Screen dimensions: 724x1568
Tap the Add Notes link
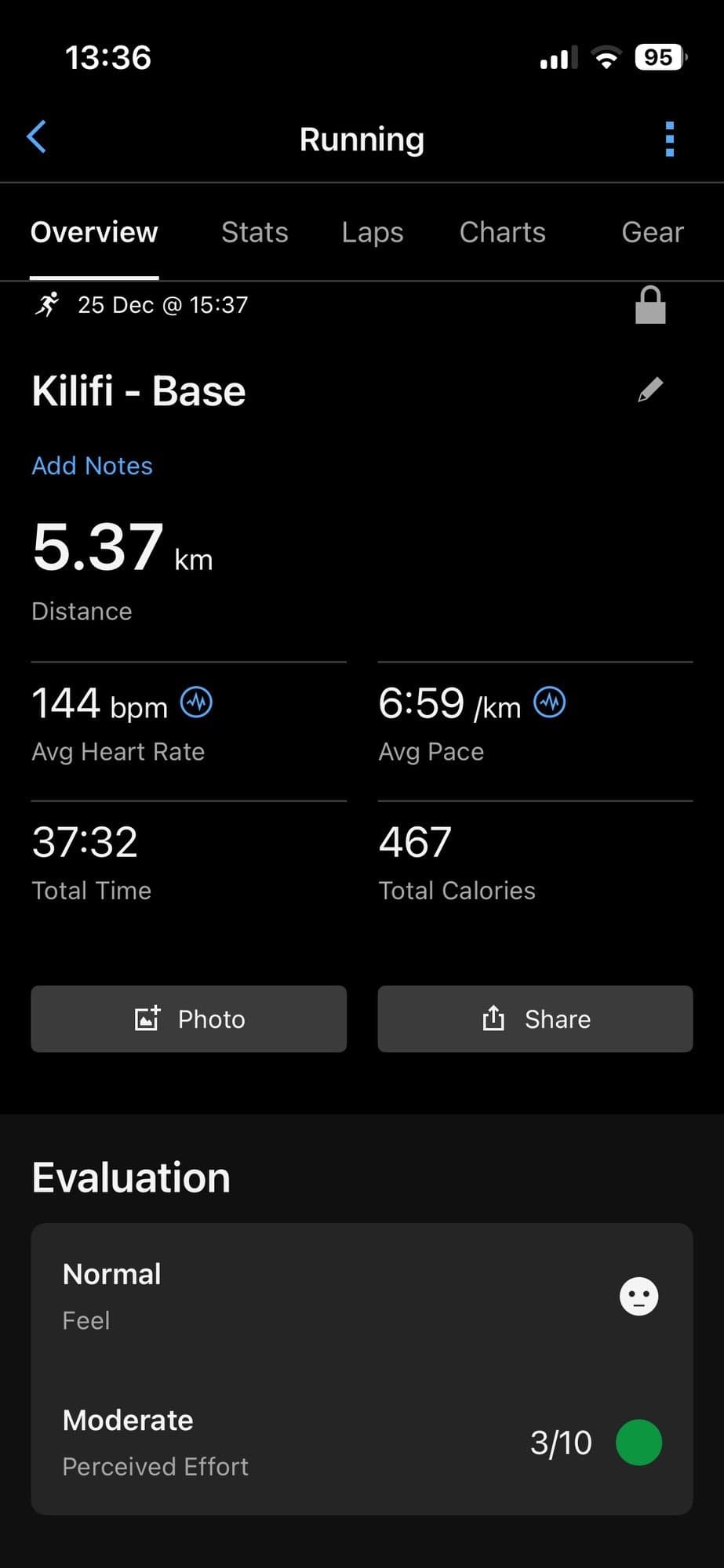tap(92, 466)
